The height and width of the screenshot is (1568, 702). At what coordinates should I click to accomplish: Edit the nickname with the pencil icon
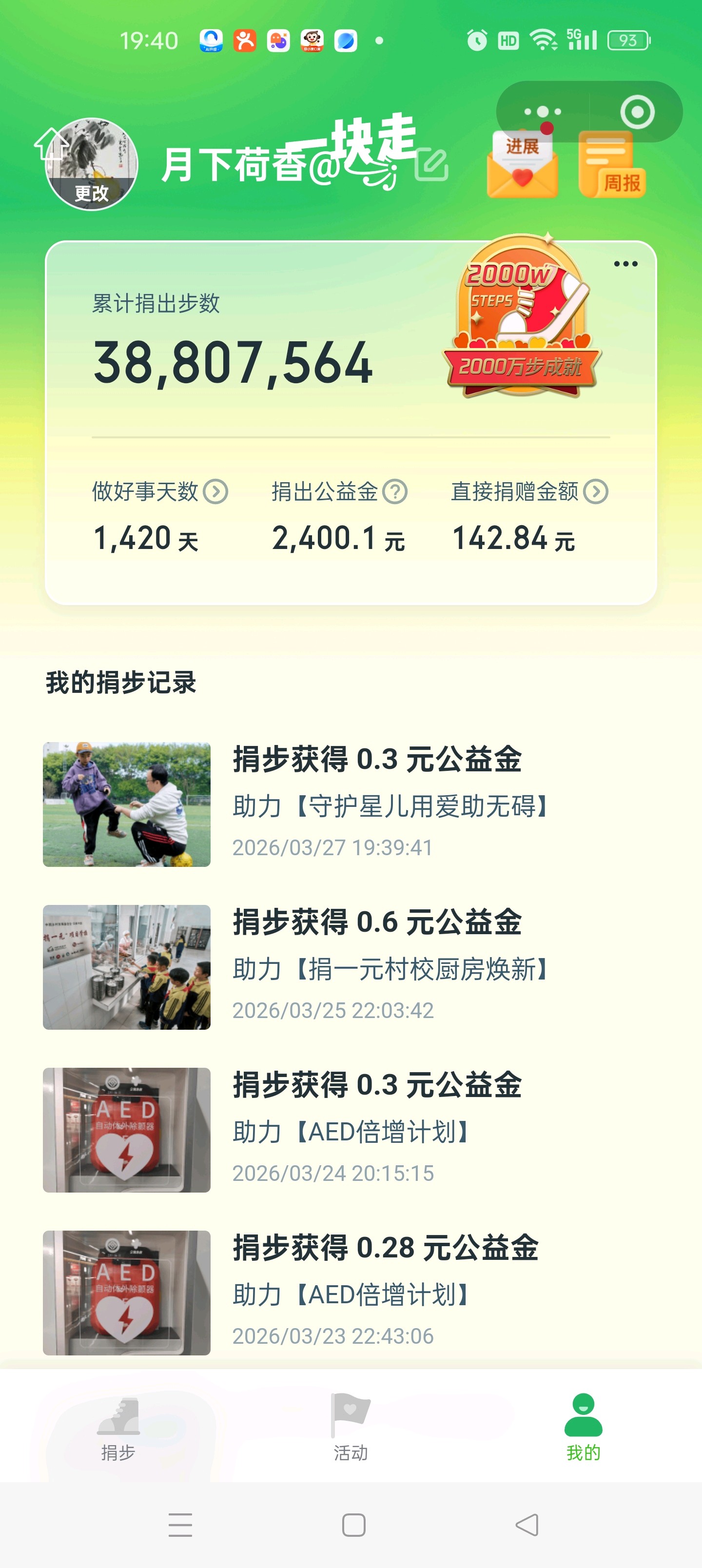(x=431, y=164)
